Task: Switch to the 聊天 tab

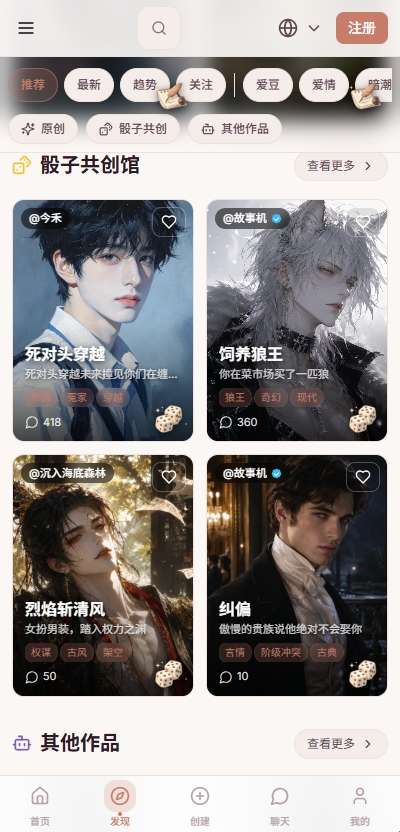Action: (280, 804)
